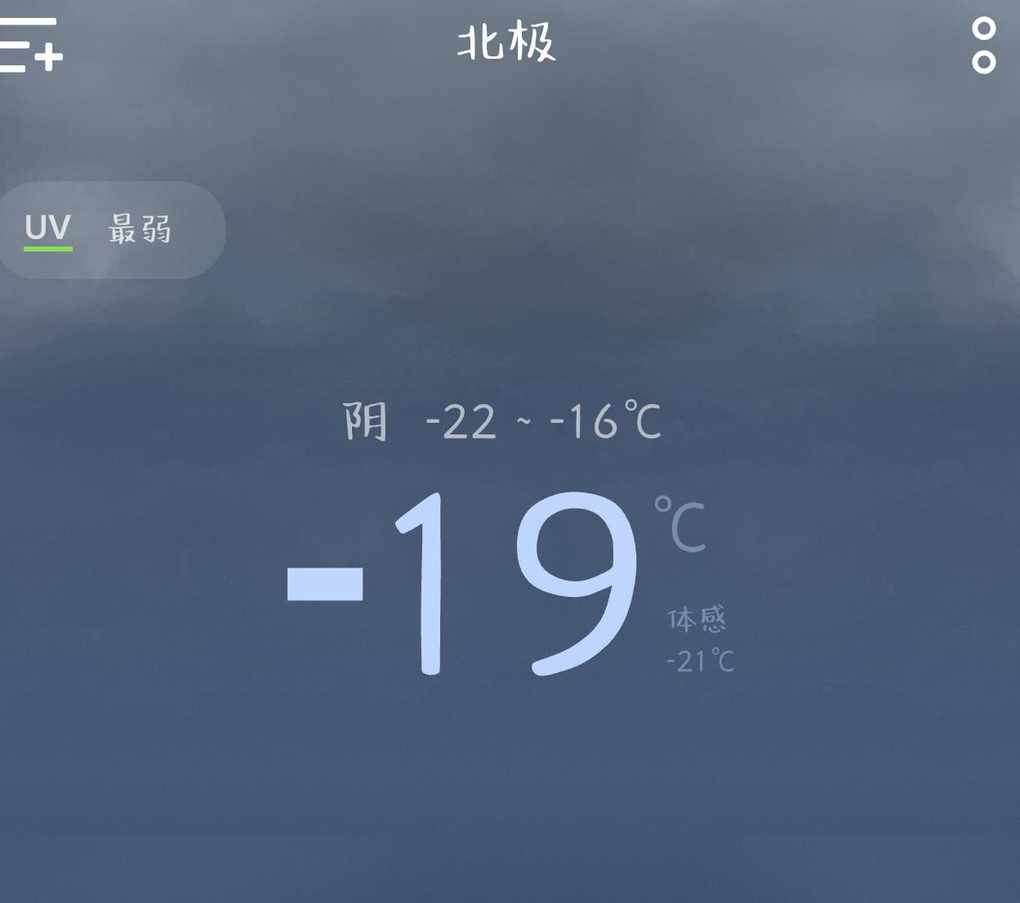This screenshot has height=903, width=1020.
Task: Open the city list add button
Action: [32, 46]
